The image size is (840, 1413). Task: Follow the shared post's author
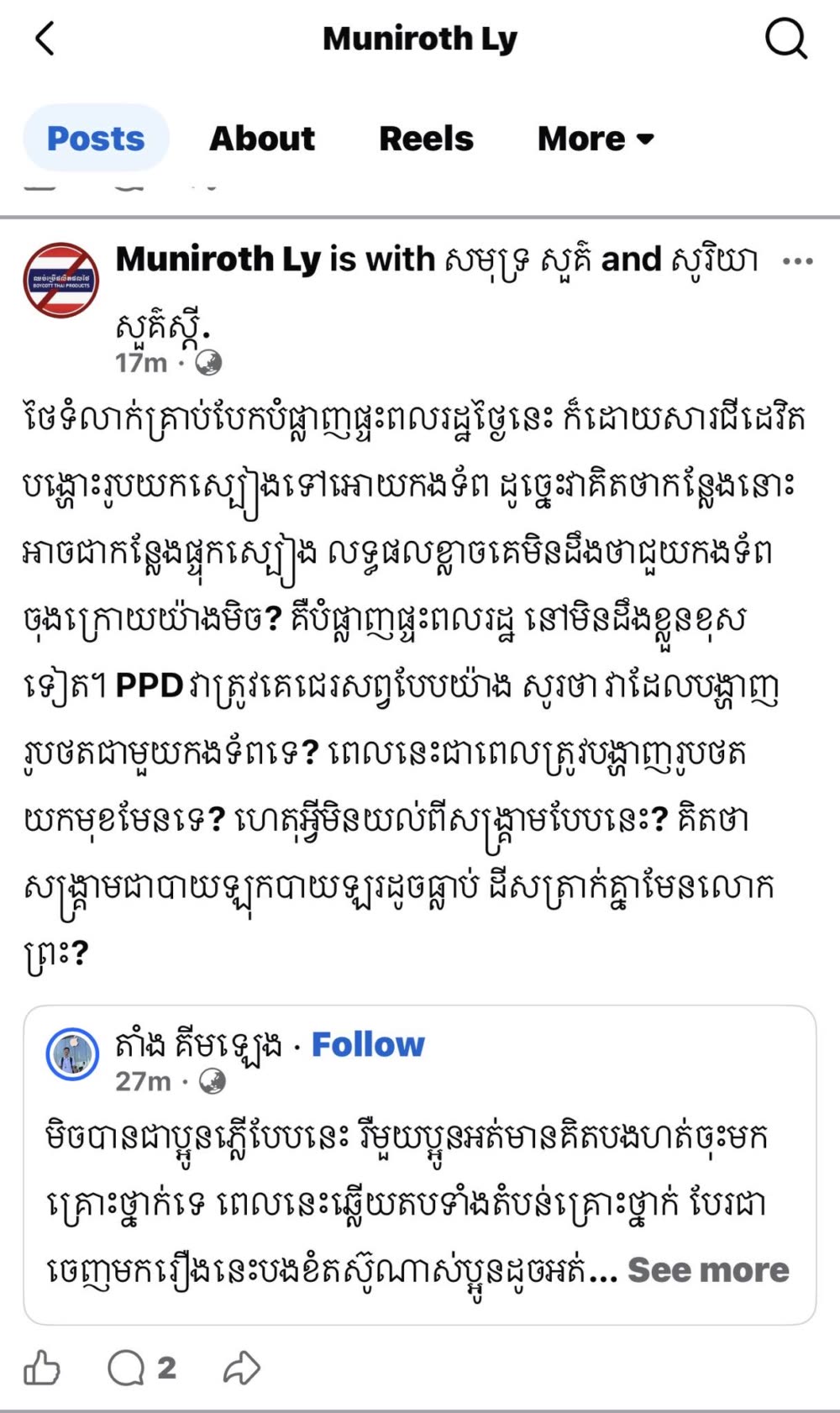click(368, 1045)
